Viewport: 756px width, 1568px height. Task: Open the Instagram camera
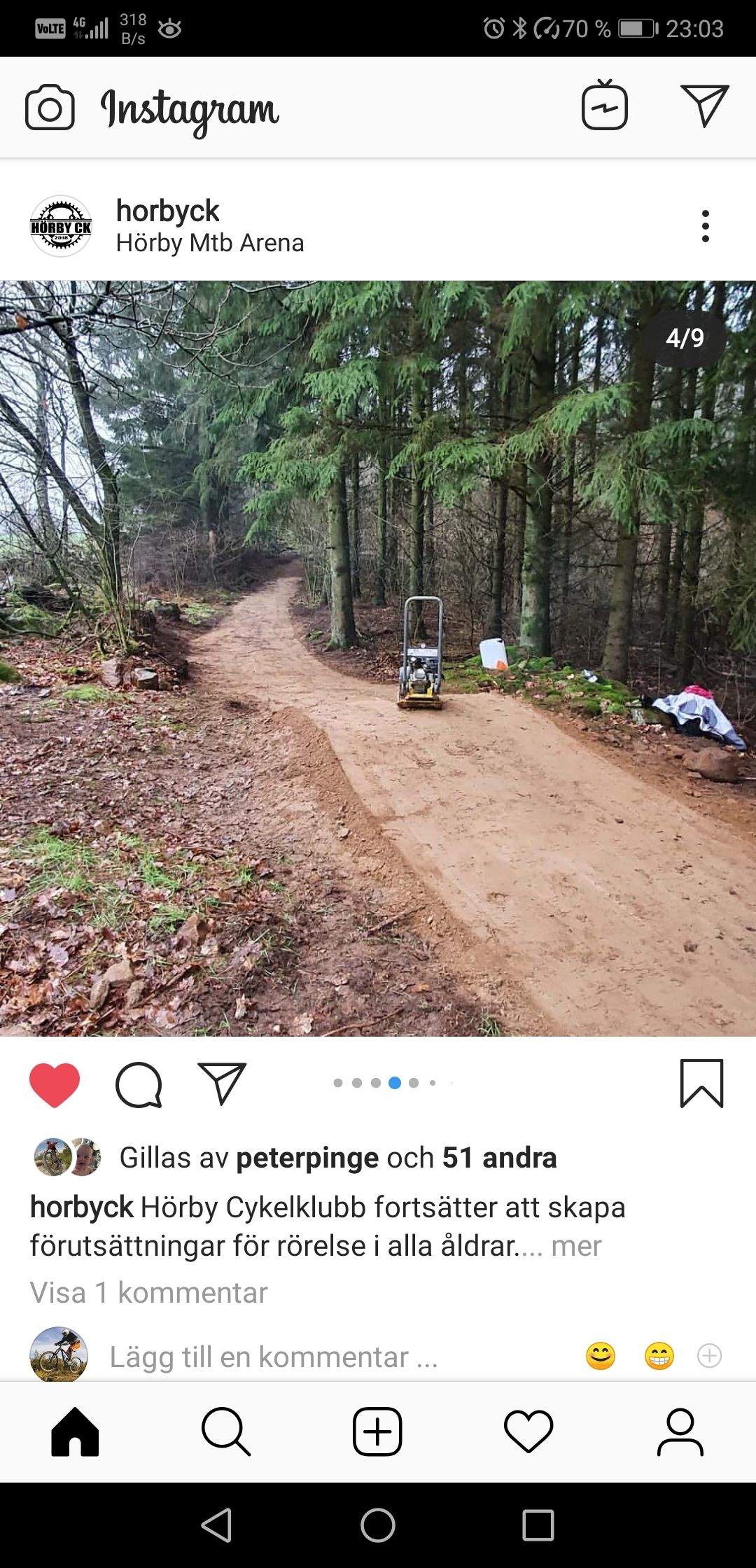[50, 107]
